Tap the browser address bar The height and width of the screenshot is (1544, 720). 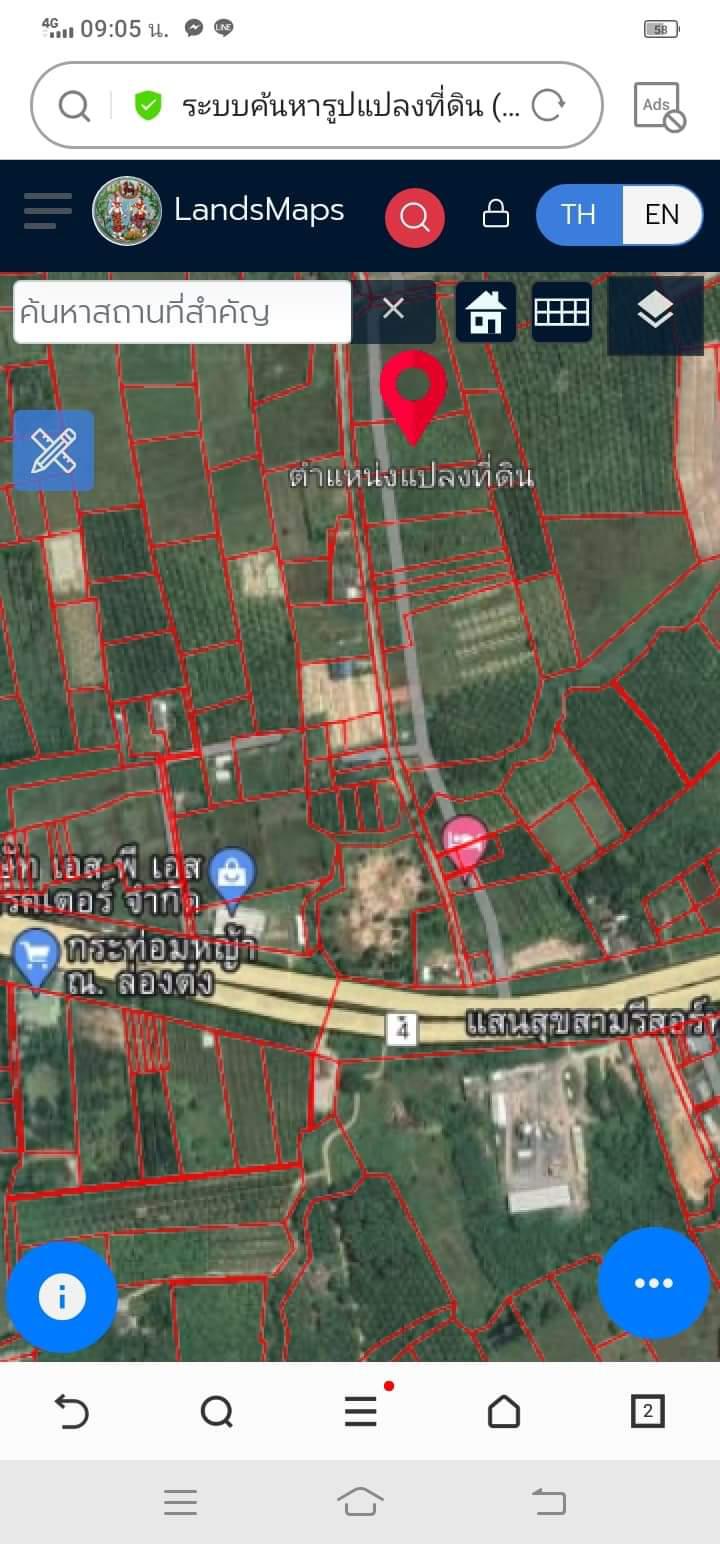(x=317, y=105)
